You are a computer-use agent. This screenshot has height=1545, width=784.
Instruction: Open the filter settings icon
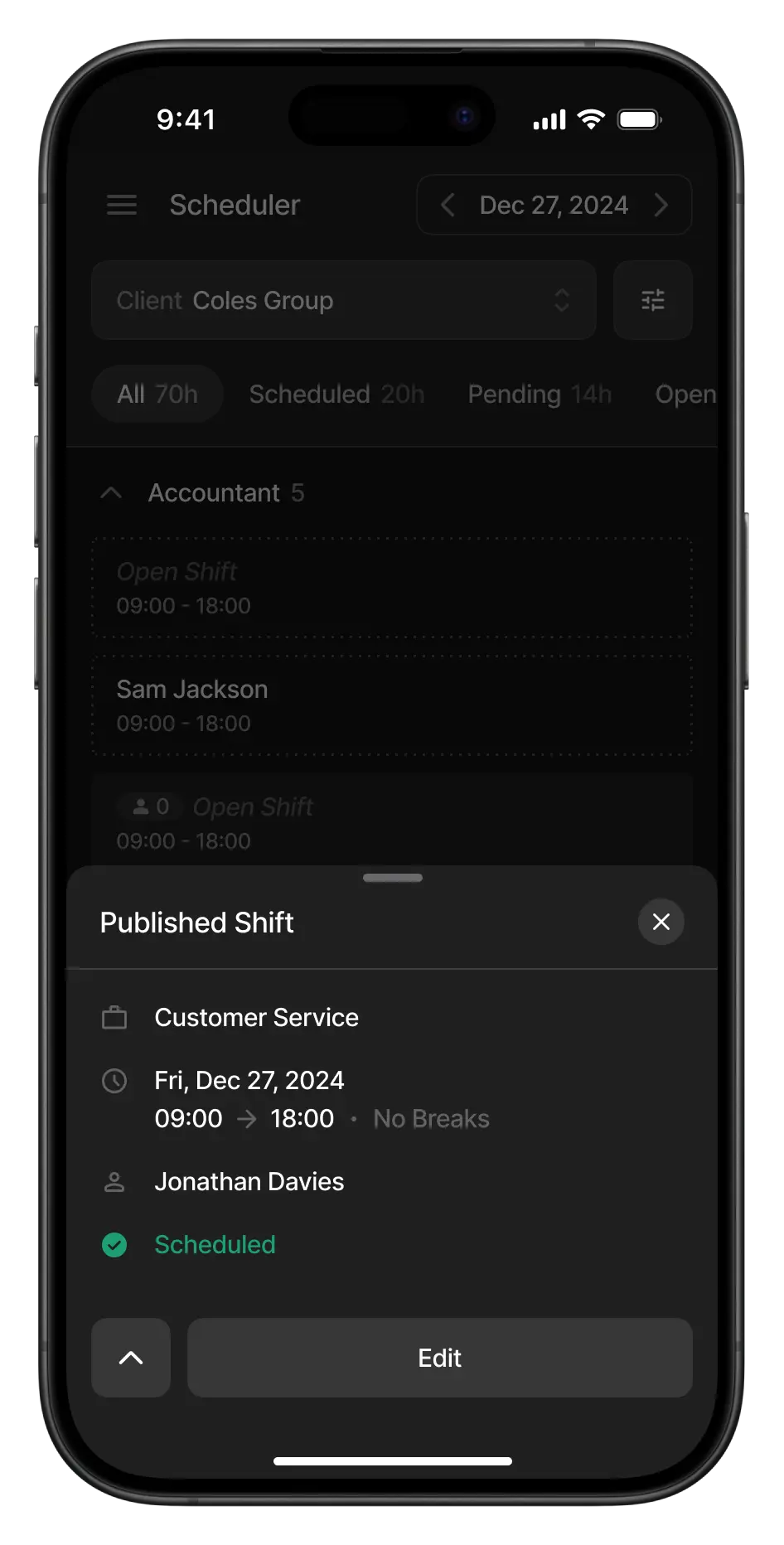(652, 300)
